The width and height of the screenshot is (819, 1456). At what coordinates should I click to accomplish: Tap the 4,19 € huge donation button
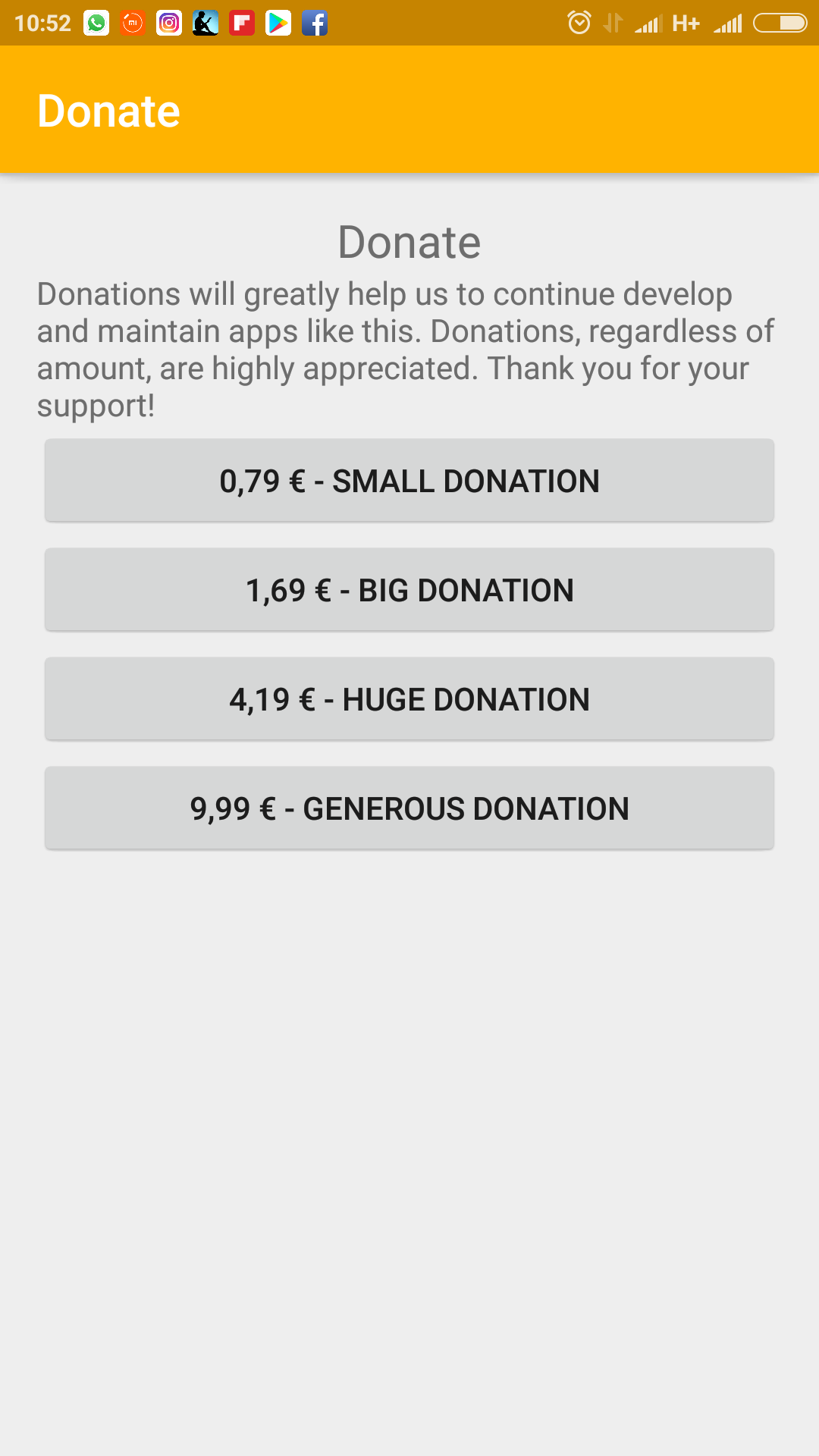[x=409, y=699]
